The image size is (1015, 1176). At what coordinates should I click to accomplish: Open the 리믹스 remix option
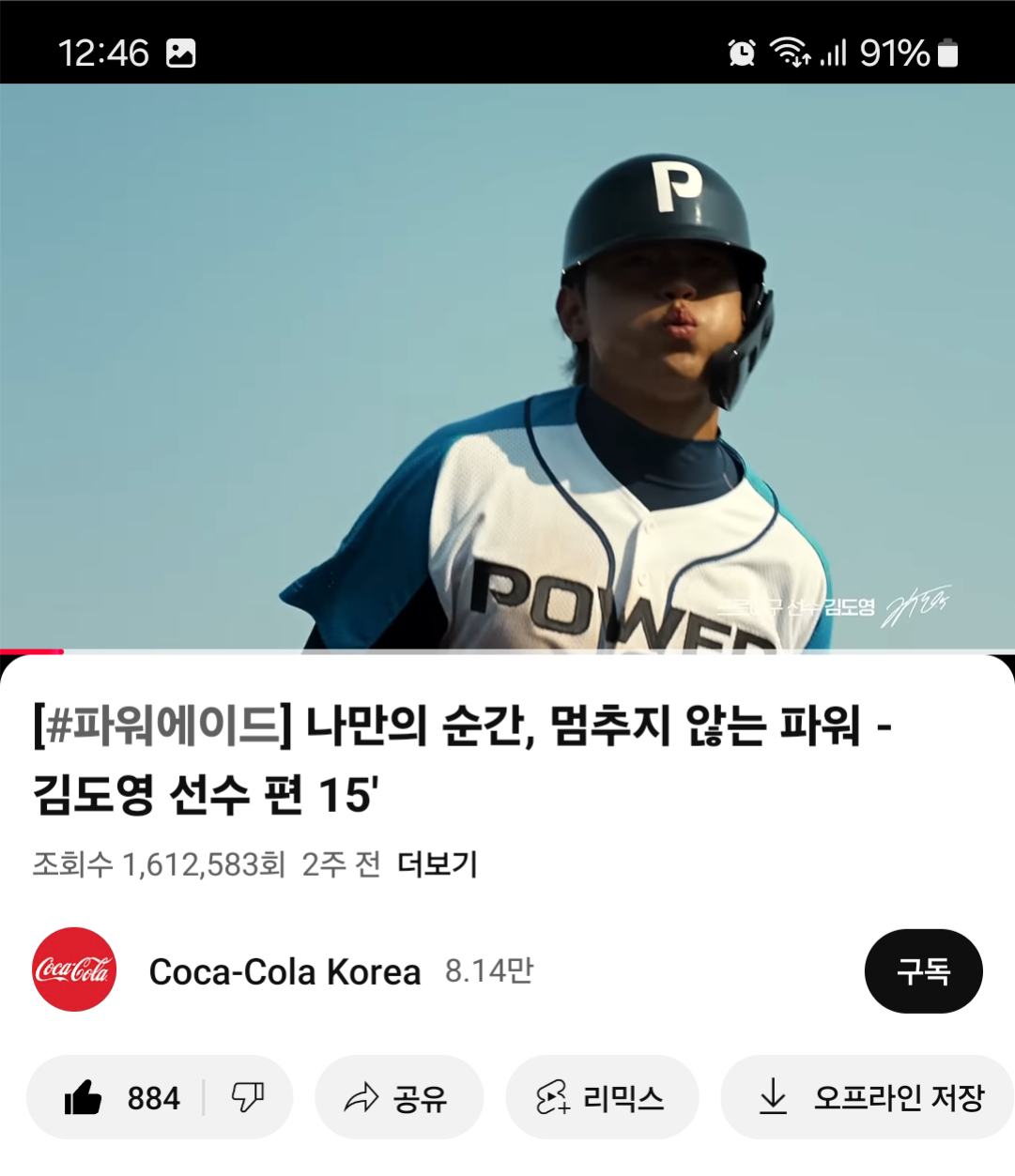[601, 1097]
